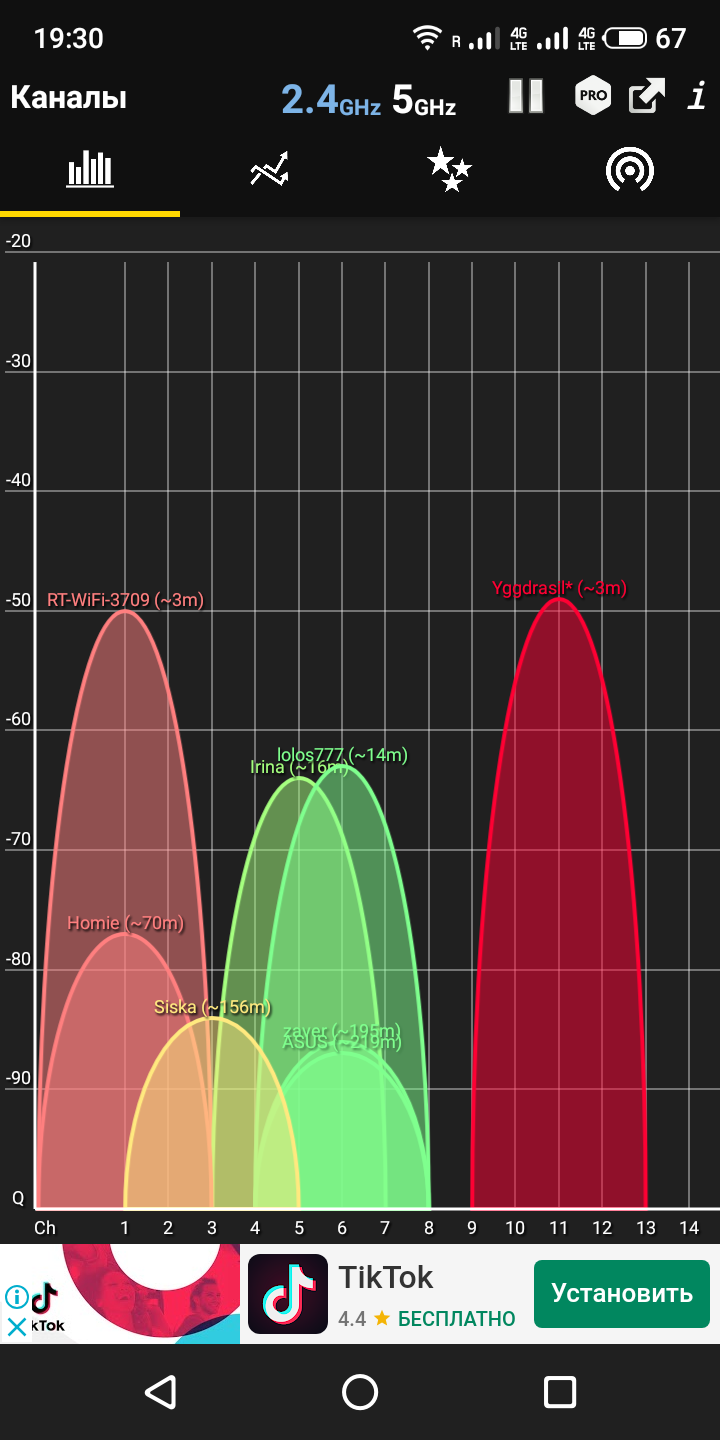The width and height of the screenshot is (720, 1440).
Task: Pause the Wi-Fi scanning
Action: (x=525, y=96)
